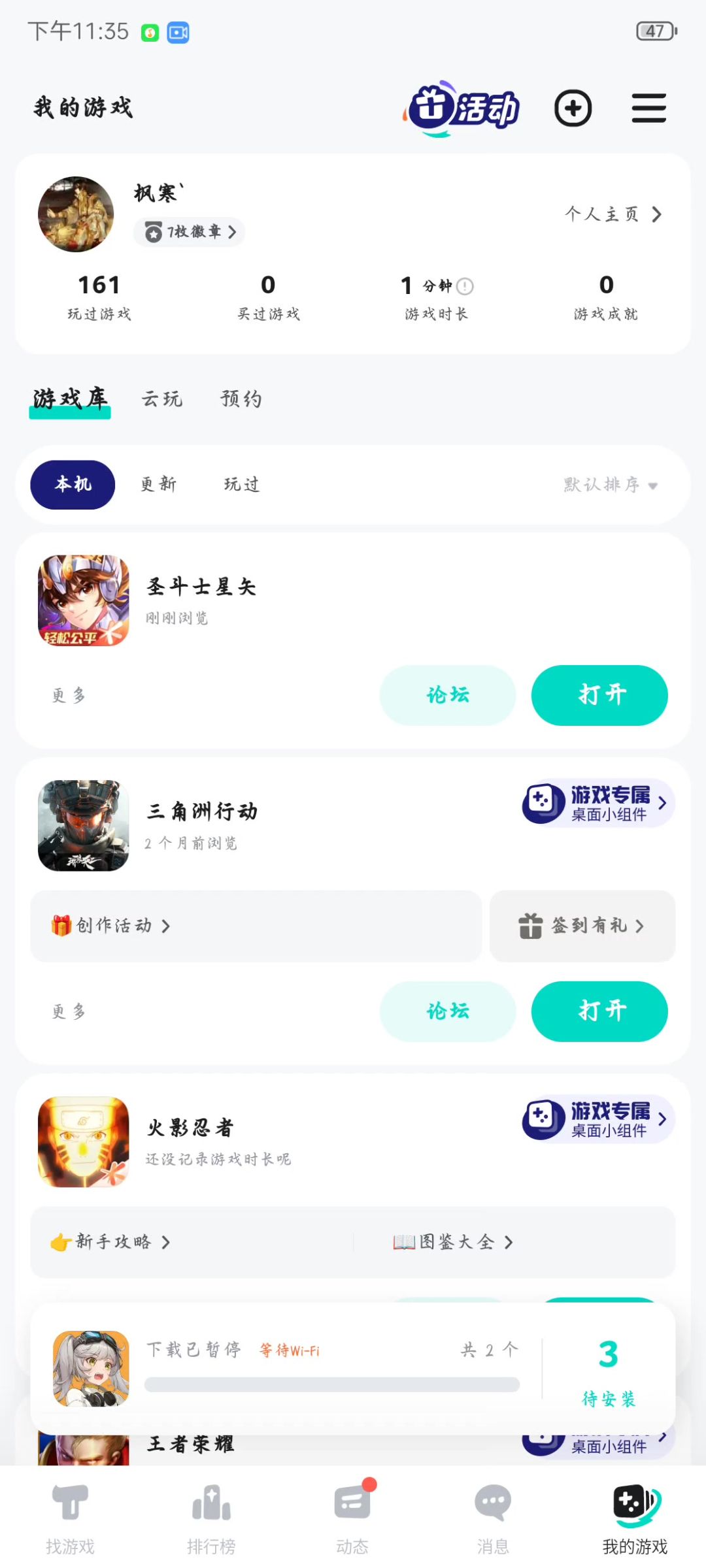Go to 个人主页 profile page

click(x=613, y=214)
